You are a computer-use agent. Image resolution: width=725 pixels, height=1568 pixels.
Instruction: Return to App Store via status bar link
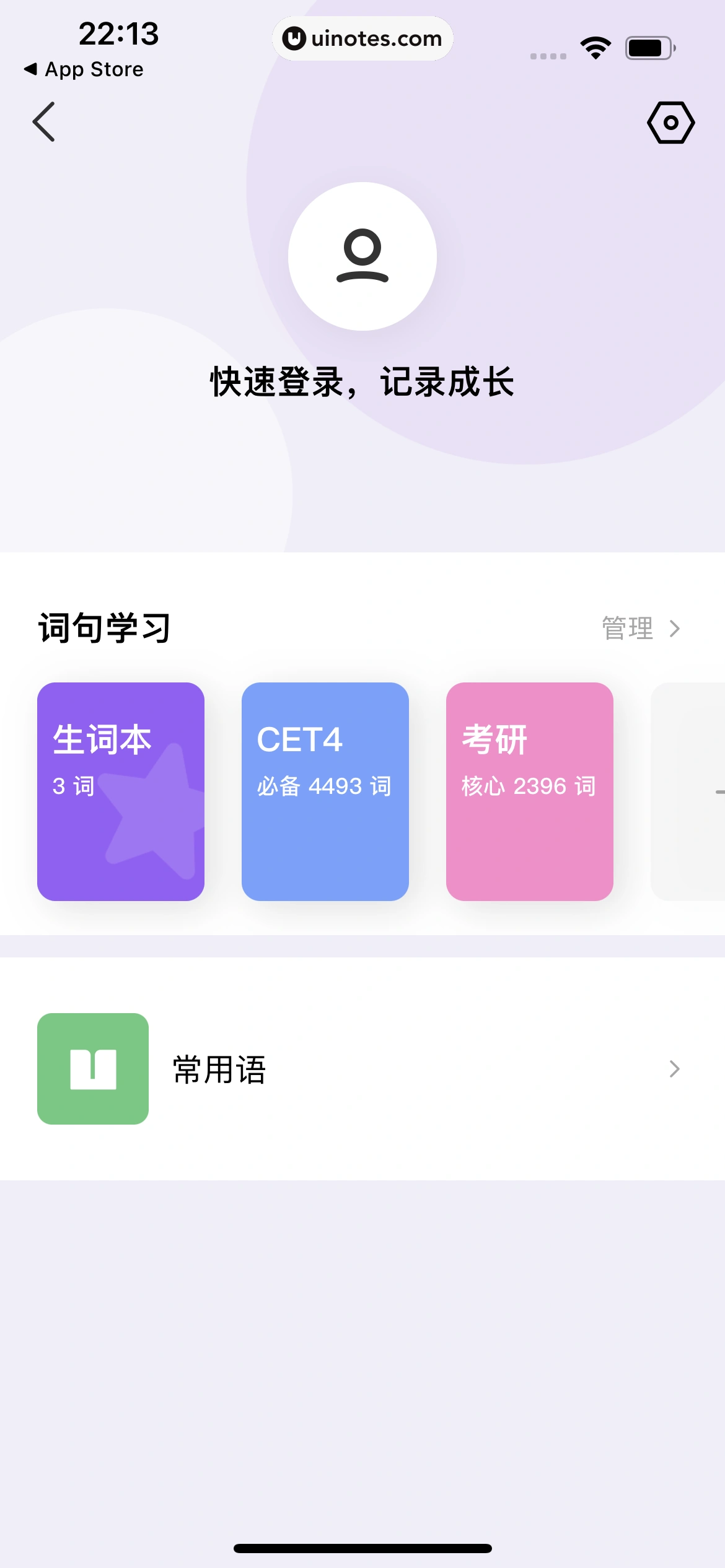[x=84, y=69]
